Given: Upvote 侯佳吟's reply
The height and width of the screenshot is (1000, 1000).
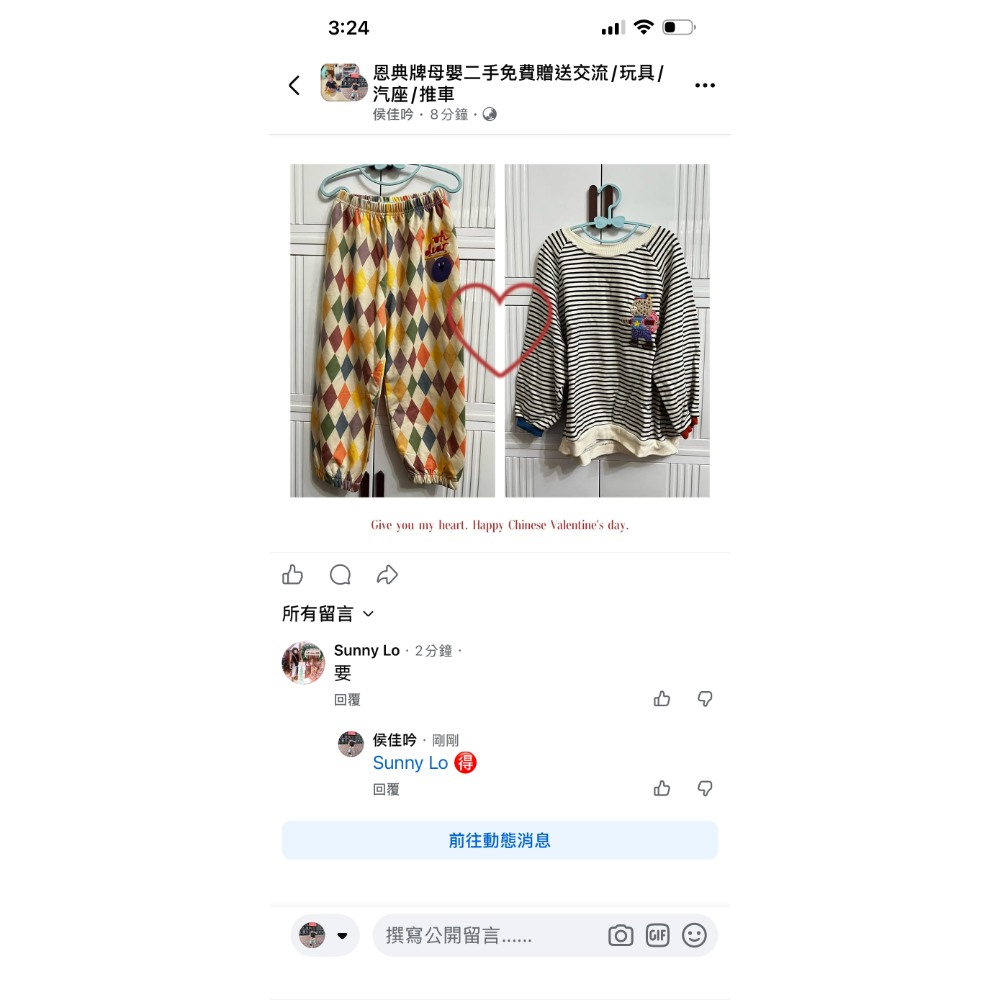Looking at the screenshot, I should pyautogui.click(x=662, y=789).
